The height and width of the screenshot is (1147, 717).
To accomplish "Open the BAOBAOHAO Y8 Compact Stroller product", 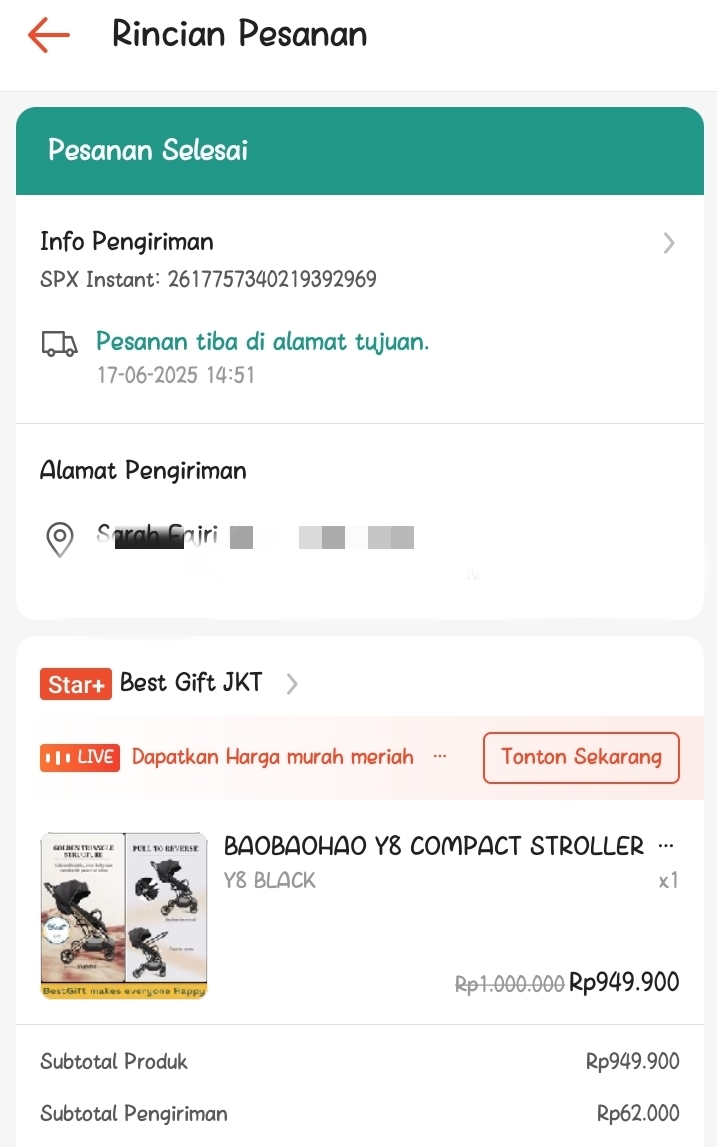I will click(434, 847).
